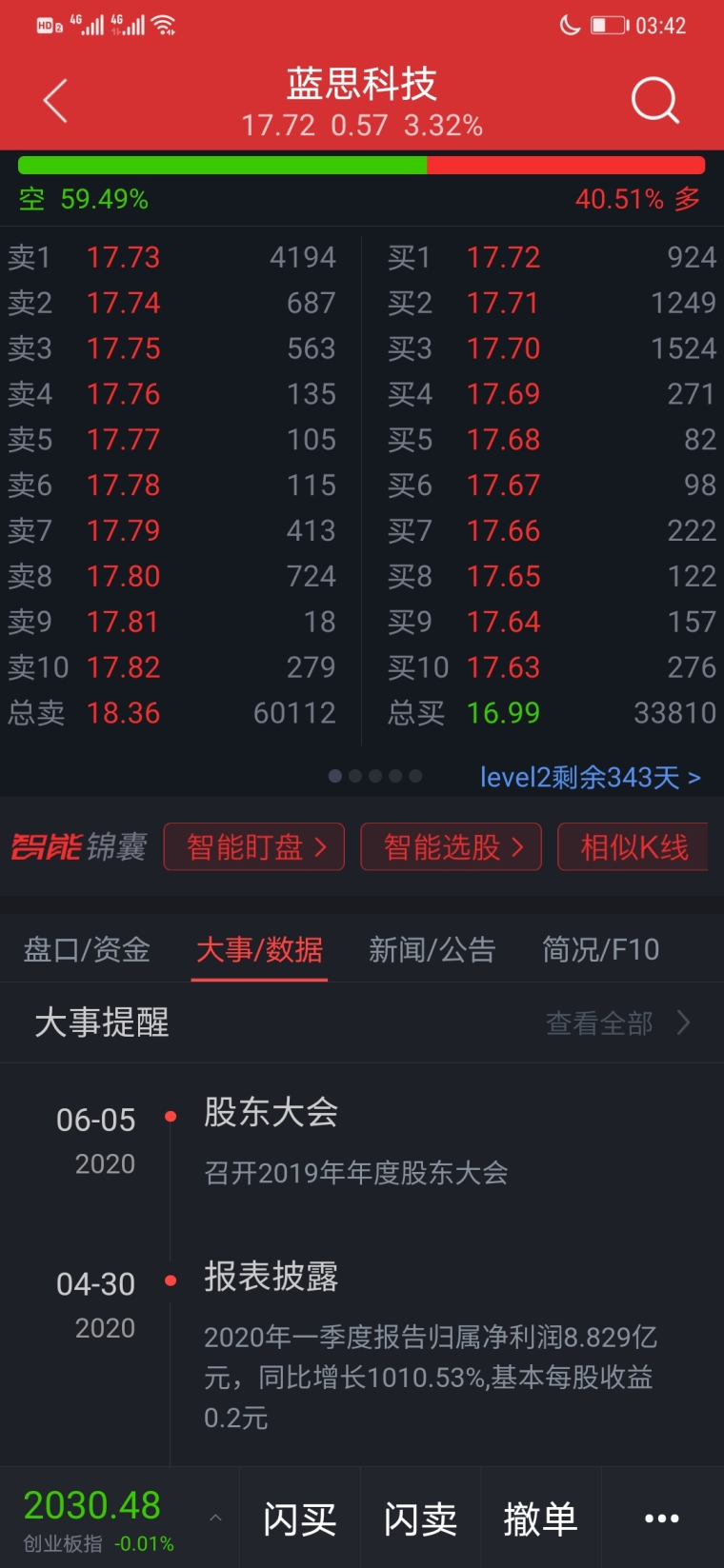This screenshot has height=1568, width=724.
Task: Open the 查看全部 link
Action: [597, 1022]
